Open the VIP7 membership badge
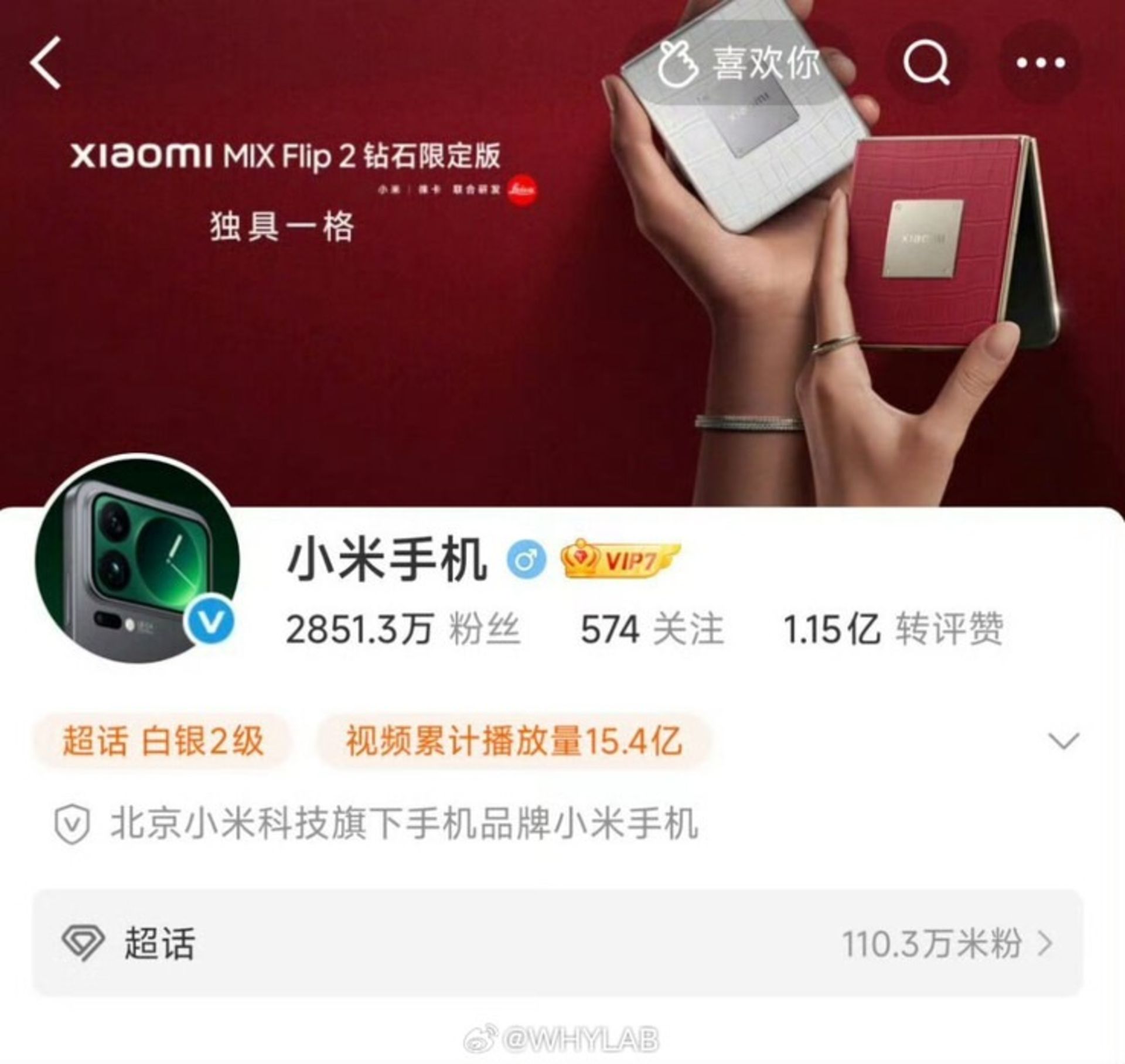 point(621,561)
